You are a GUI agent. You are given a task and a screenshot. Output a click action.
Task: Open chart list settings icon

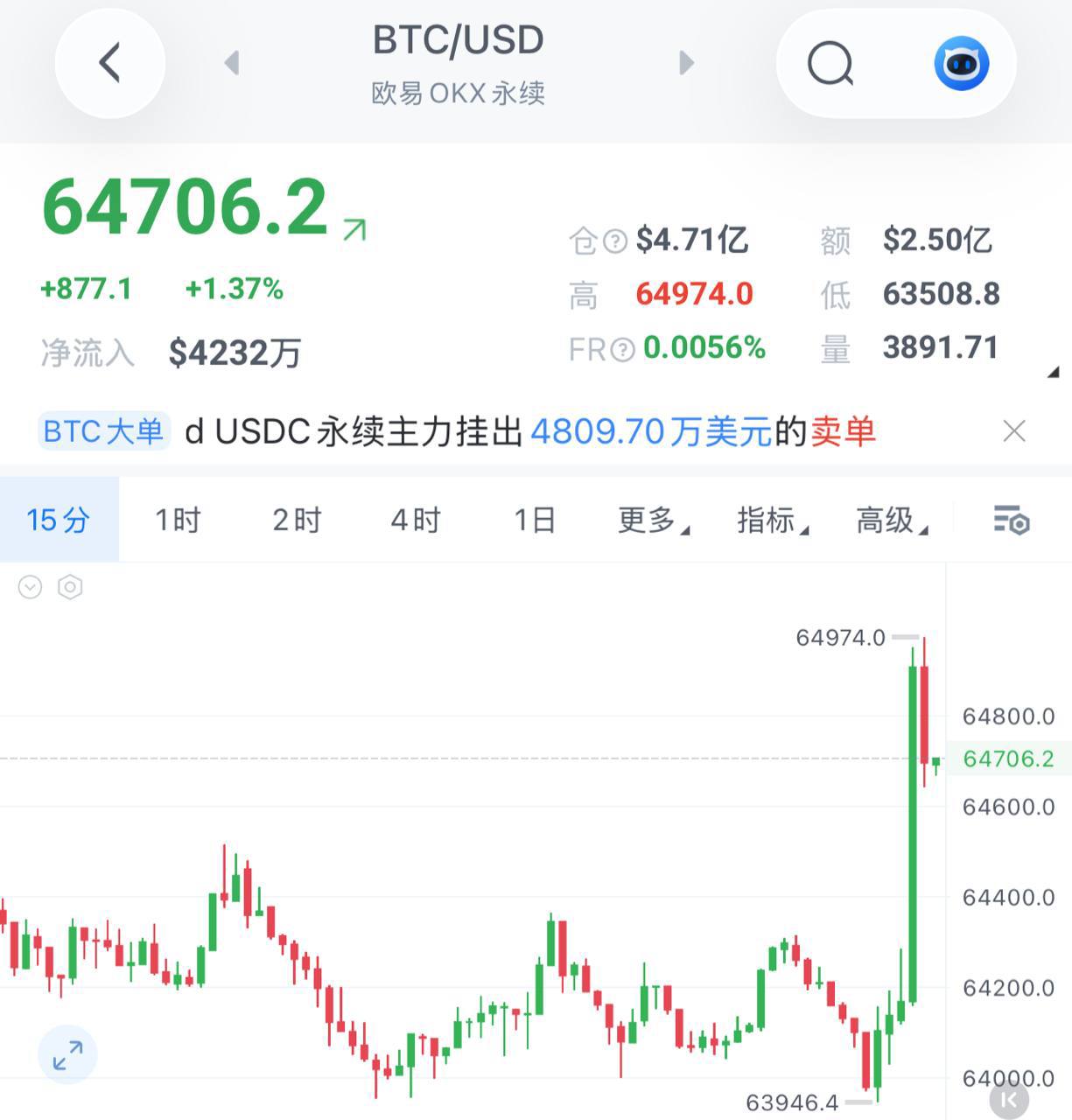coord(1012,520)
